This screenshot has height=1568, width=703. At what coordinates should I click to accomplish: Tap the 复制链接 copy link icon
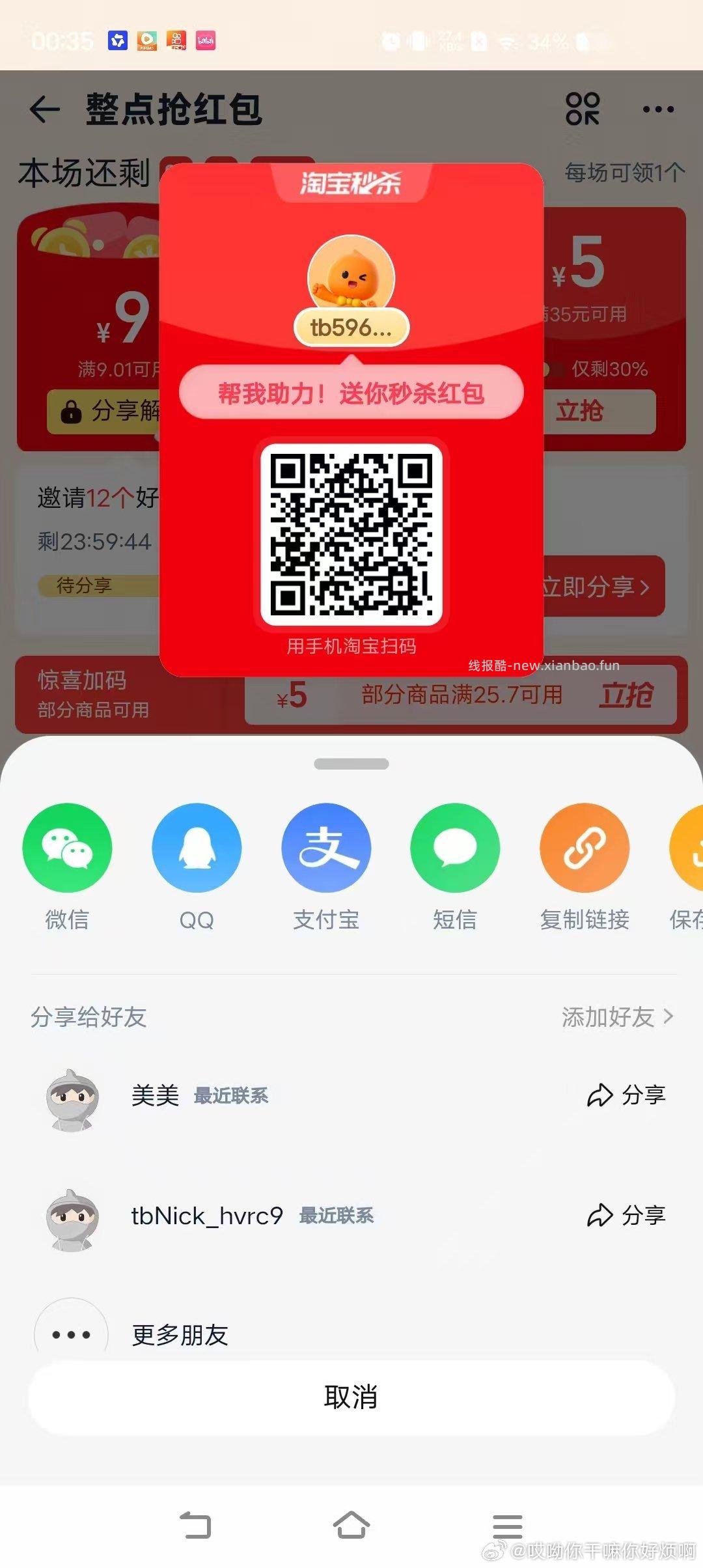click(x=585, y=848)
